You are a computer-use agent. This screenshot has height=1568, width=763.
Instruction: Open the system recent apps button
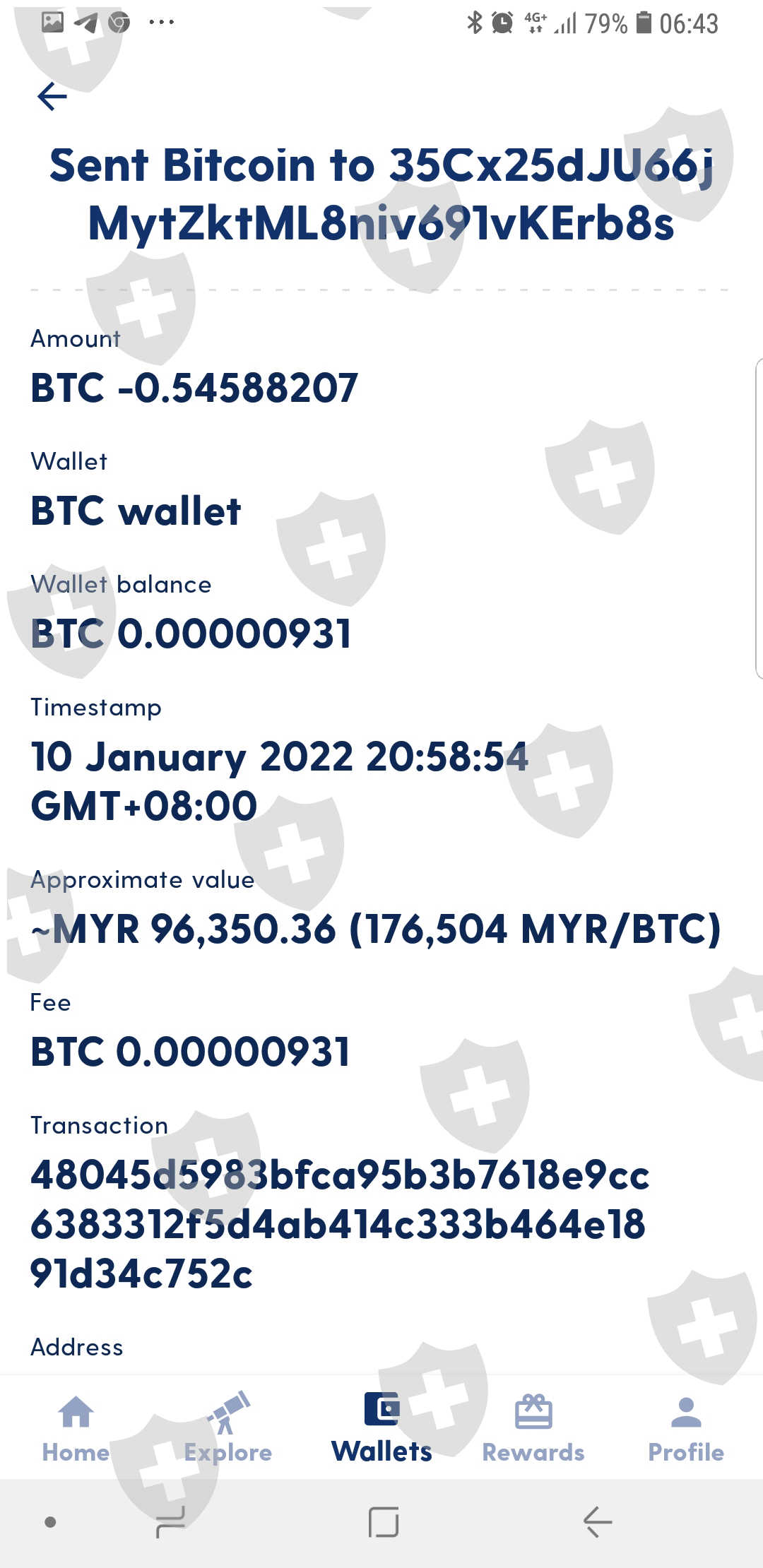click(170, 1521)
